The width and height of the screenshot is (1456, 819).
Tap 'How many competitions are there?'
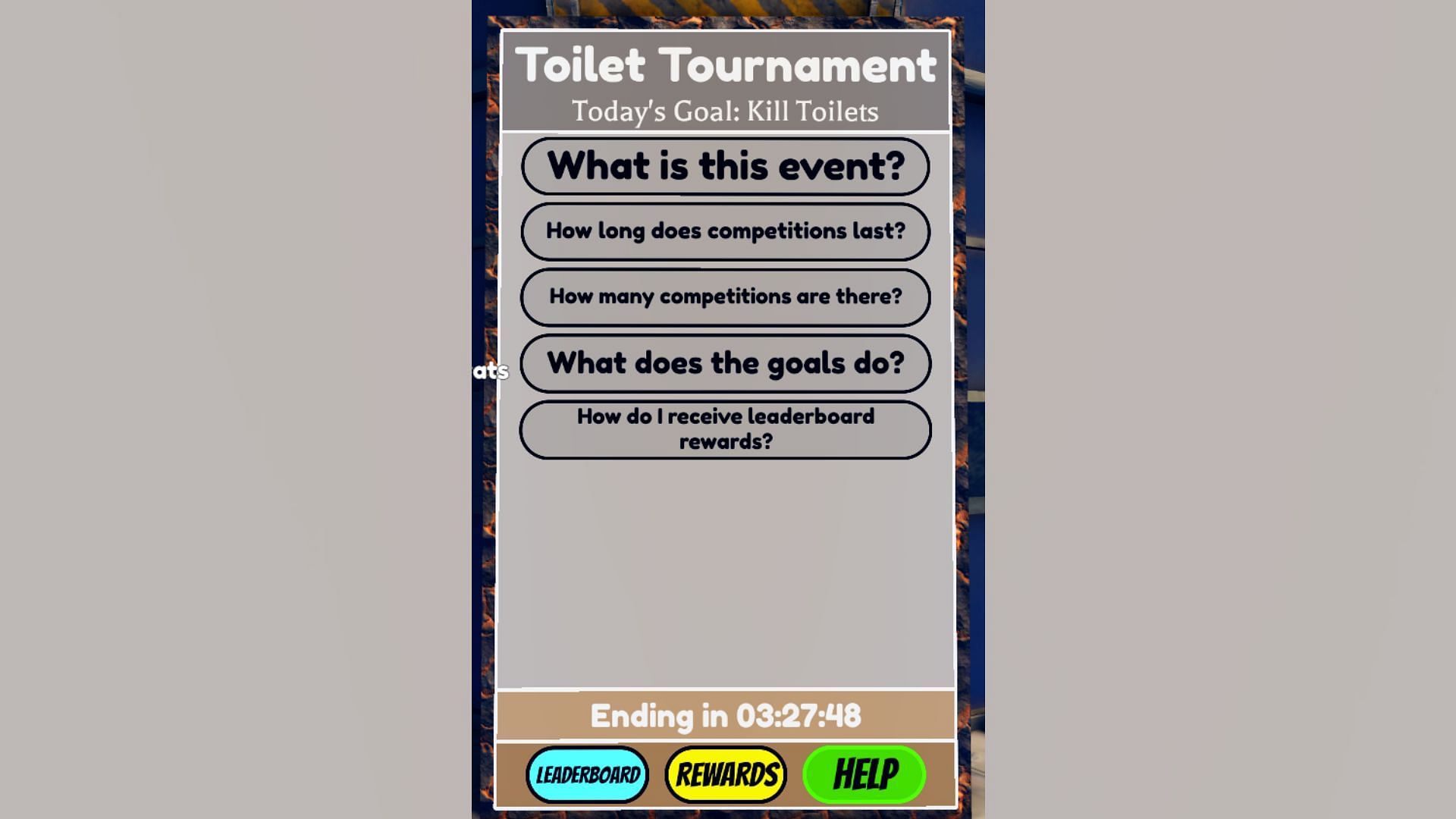(725, 297)
